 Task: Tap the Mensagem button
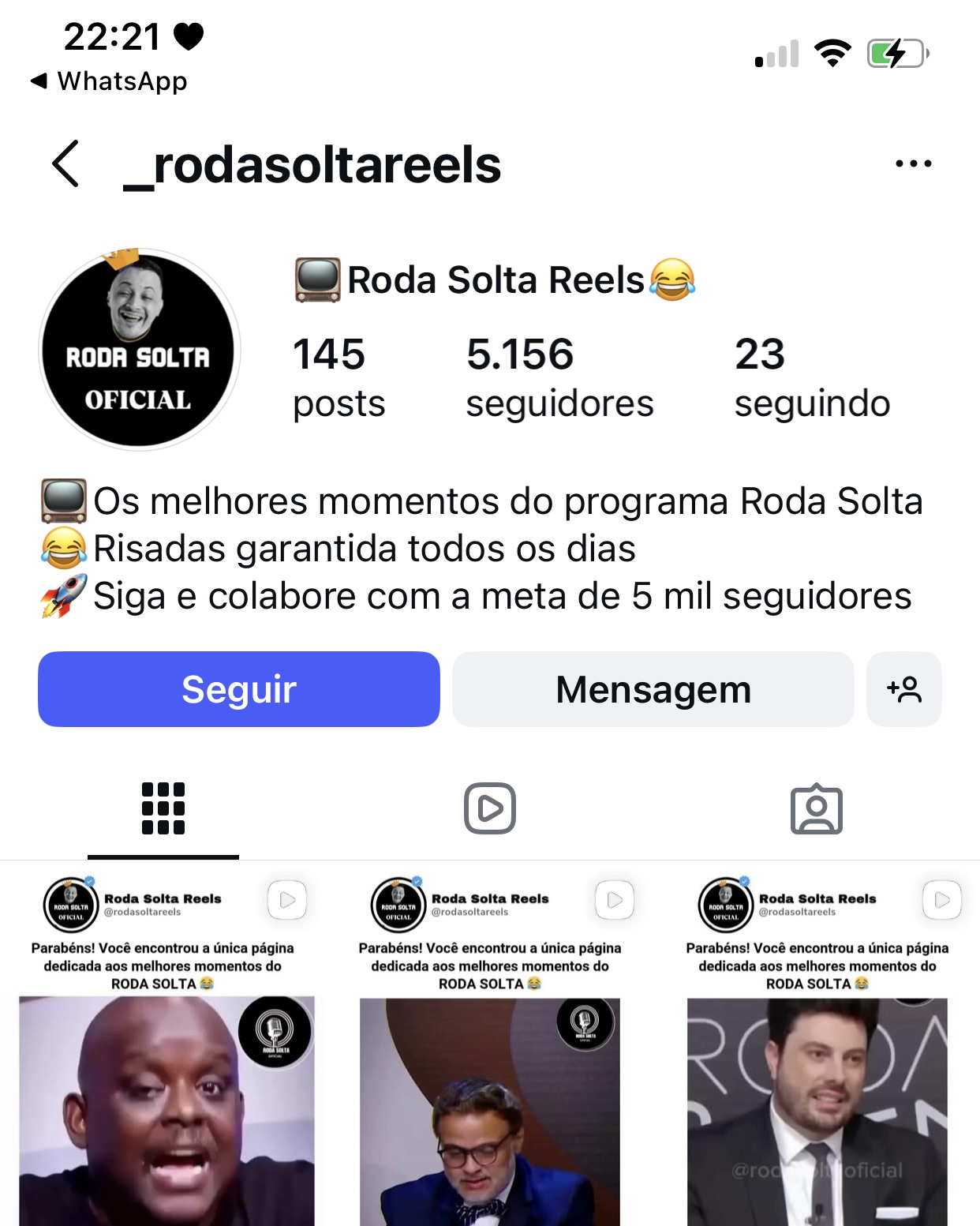(653, 689)
